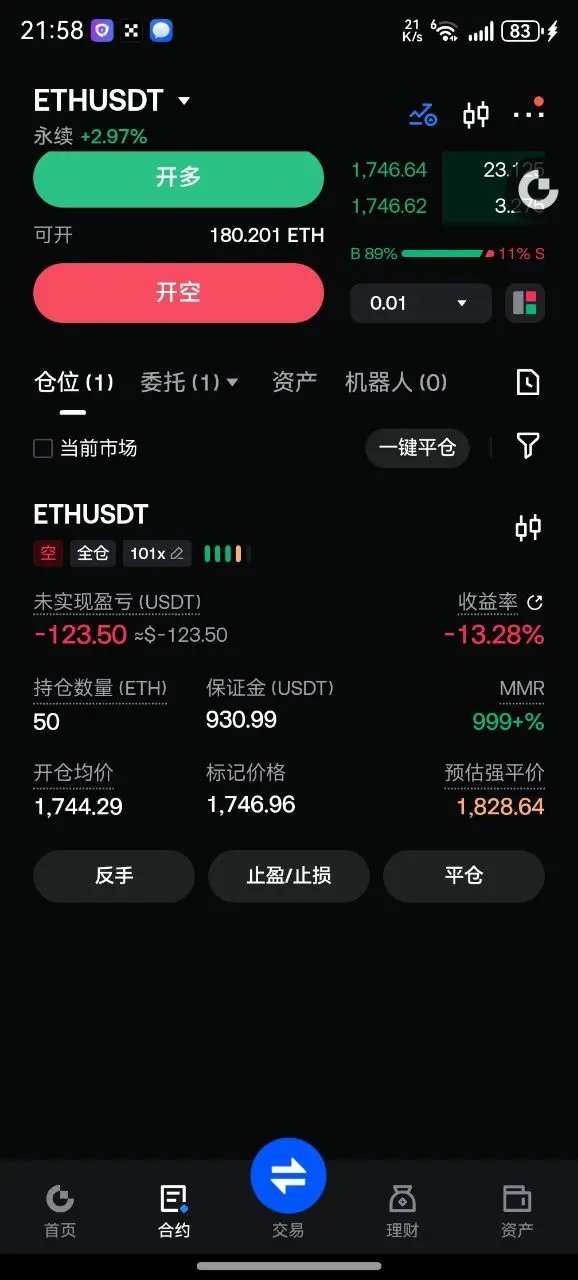Go to the 首页 tab
The image size is (578, 1280).
coord(60,1212)
